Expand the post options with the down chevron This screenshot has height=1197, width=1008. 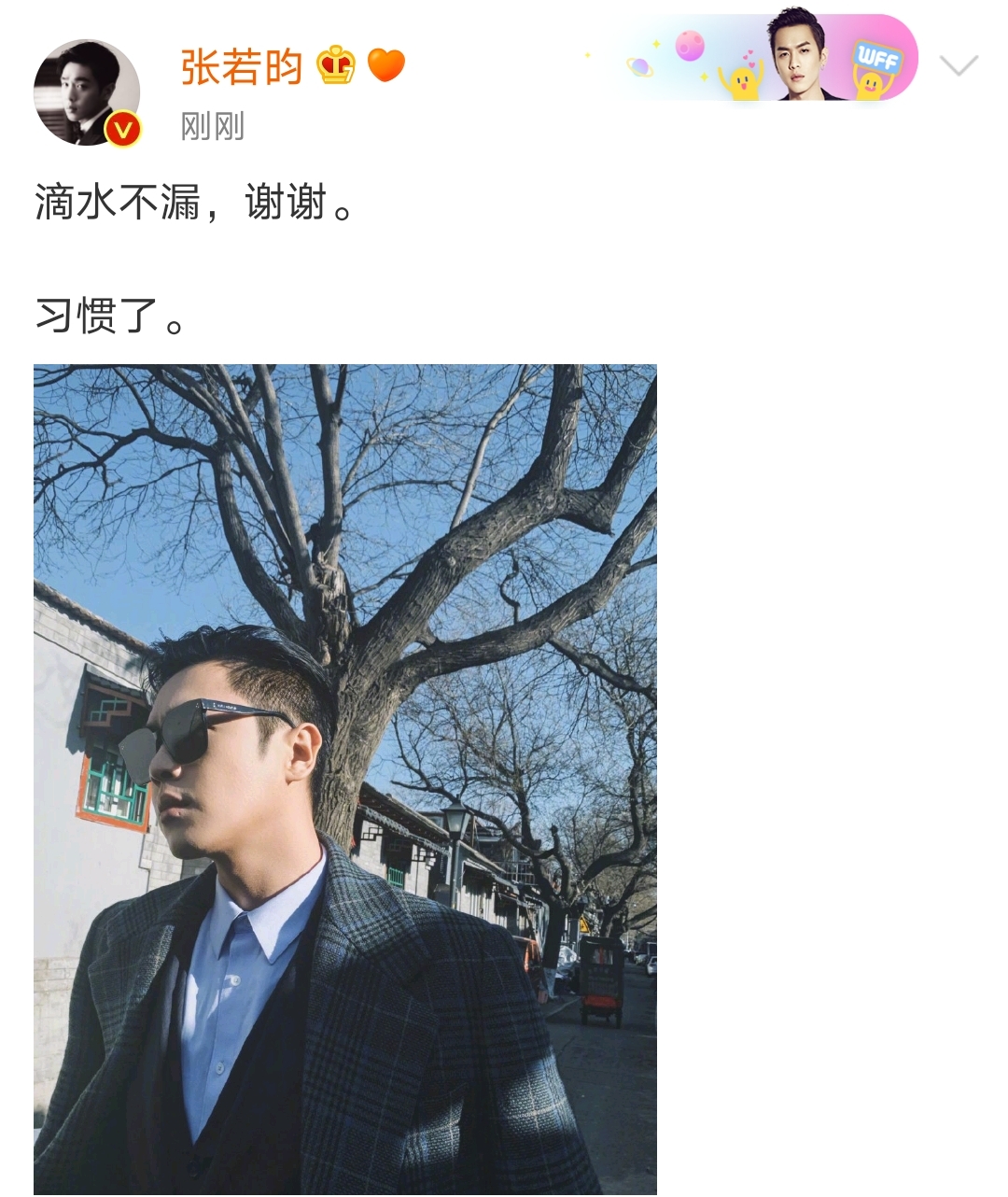pyautogui.click(x=959, y=67)
